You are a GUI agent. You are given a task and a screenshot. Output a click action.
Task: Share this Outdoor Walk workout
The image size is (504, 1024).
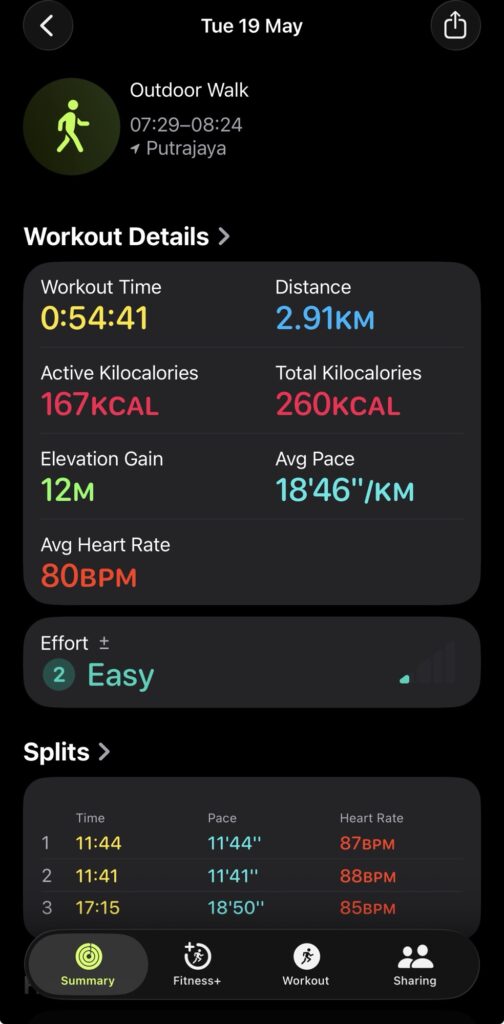pos(456,26)
